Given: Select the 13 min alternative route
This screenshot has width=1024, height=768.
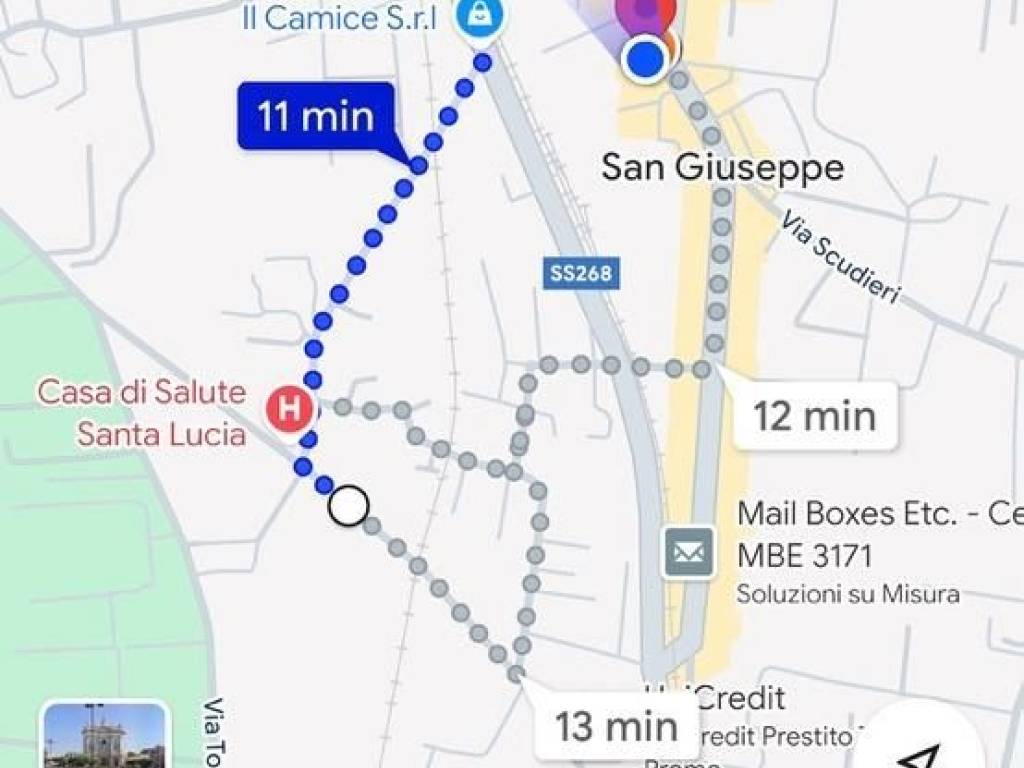Looking at the screenshot, I should click(x=615, y=725).
